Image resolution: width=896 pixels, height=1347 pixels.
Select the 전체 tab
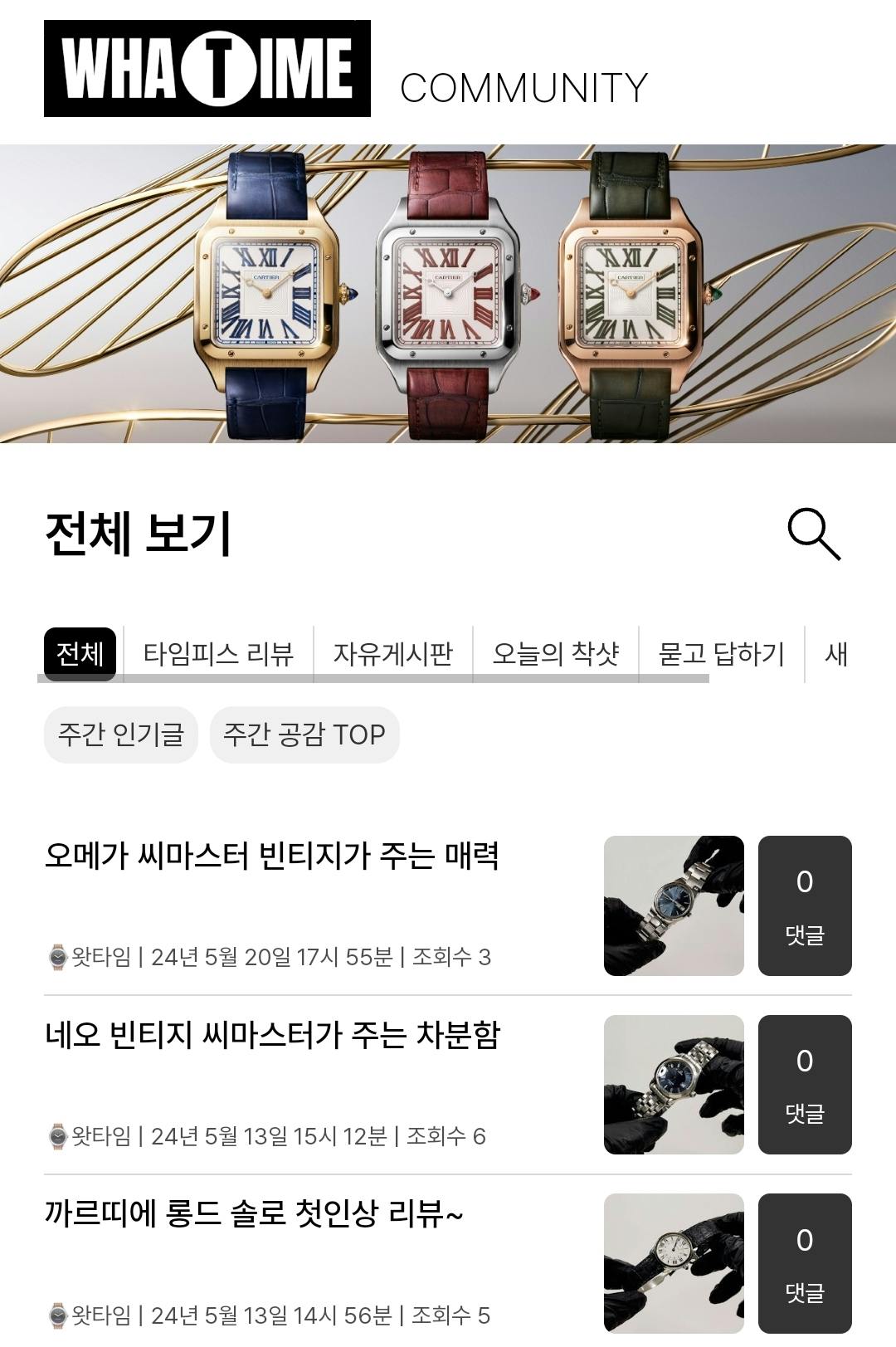click(80, 654)
